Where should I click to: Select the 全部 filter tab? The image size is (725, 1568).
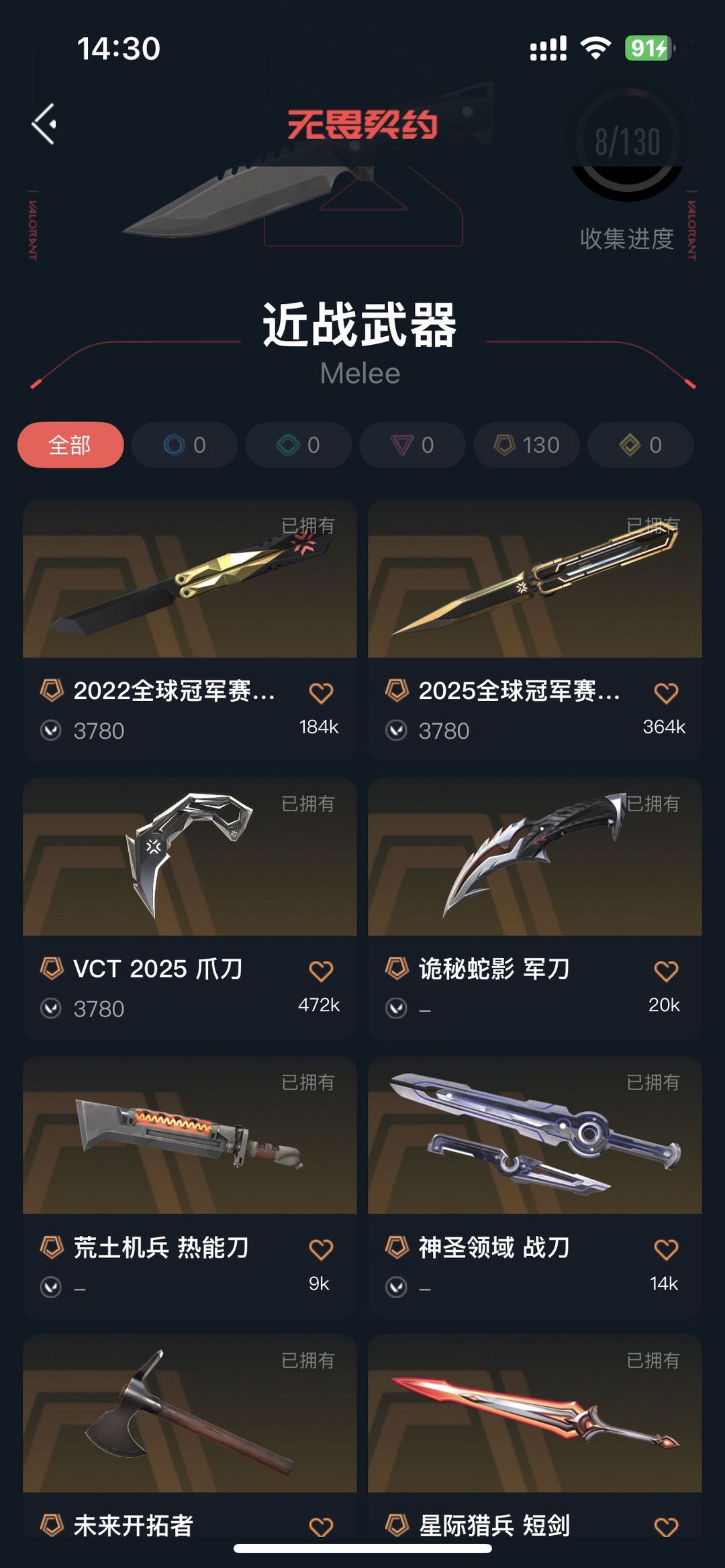[70, 445]
